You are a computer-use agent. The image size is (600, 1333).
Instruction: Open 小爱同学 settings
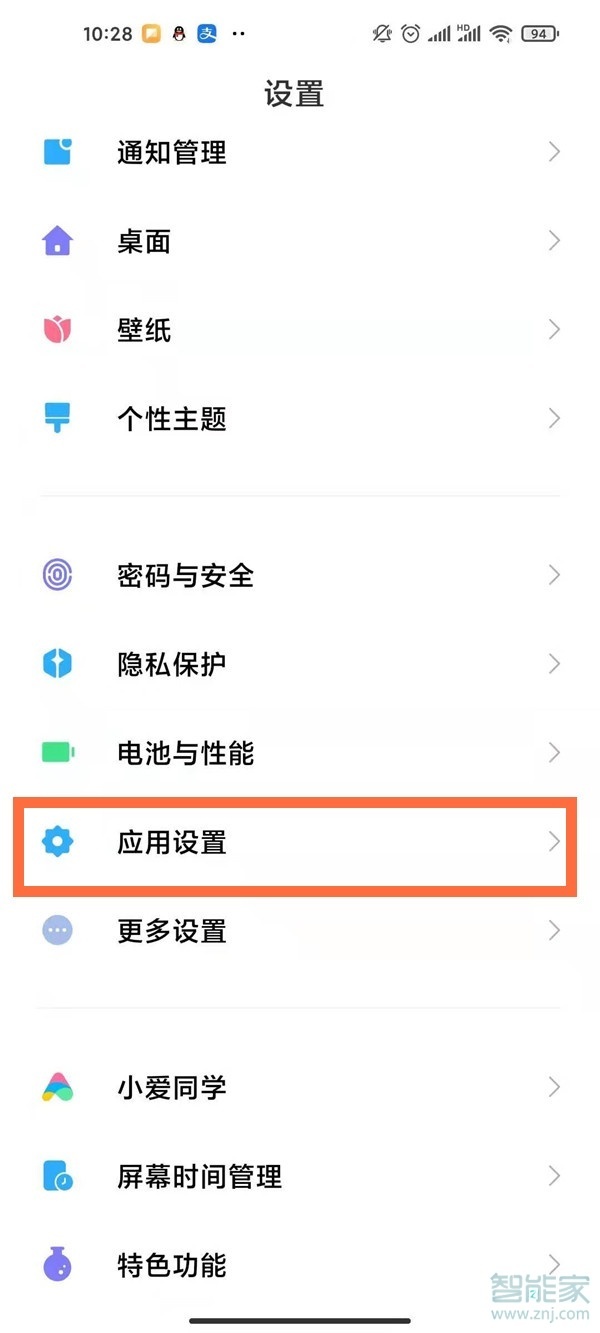point(300,1087)
